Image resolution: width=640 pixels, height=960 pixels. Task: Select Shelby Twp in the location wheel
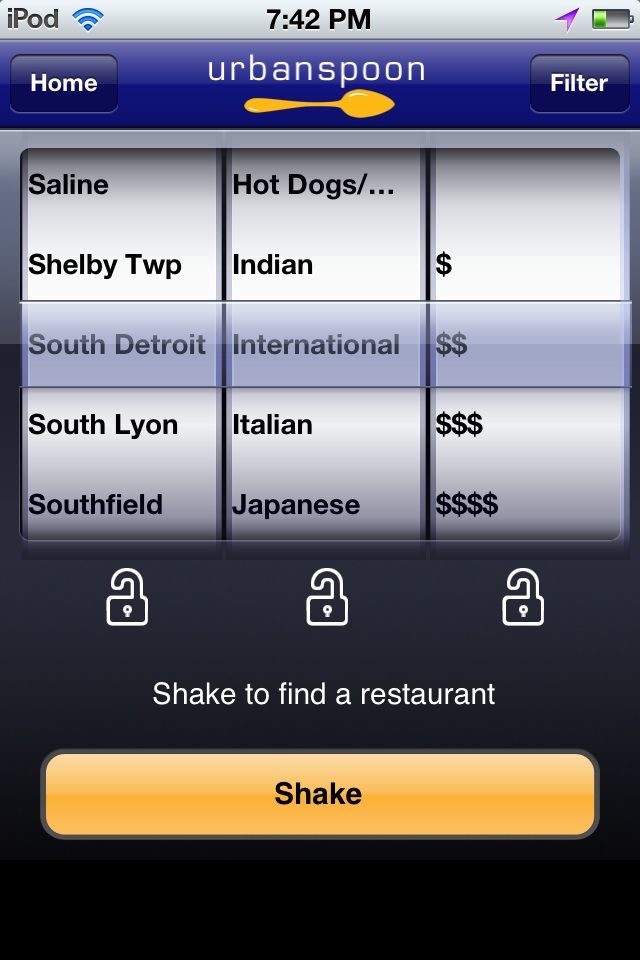(x=105, y=265)
